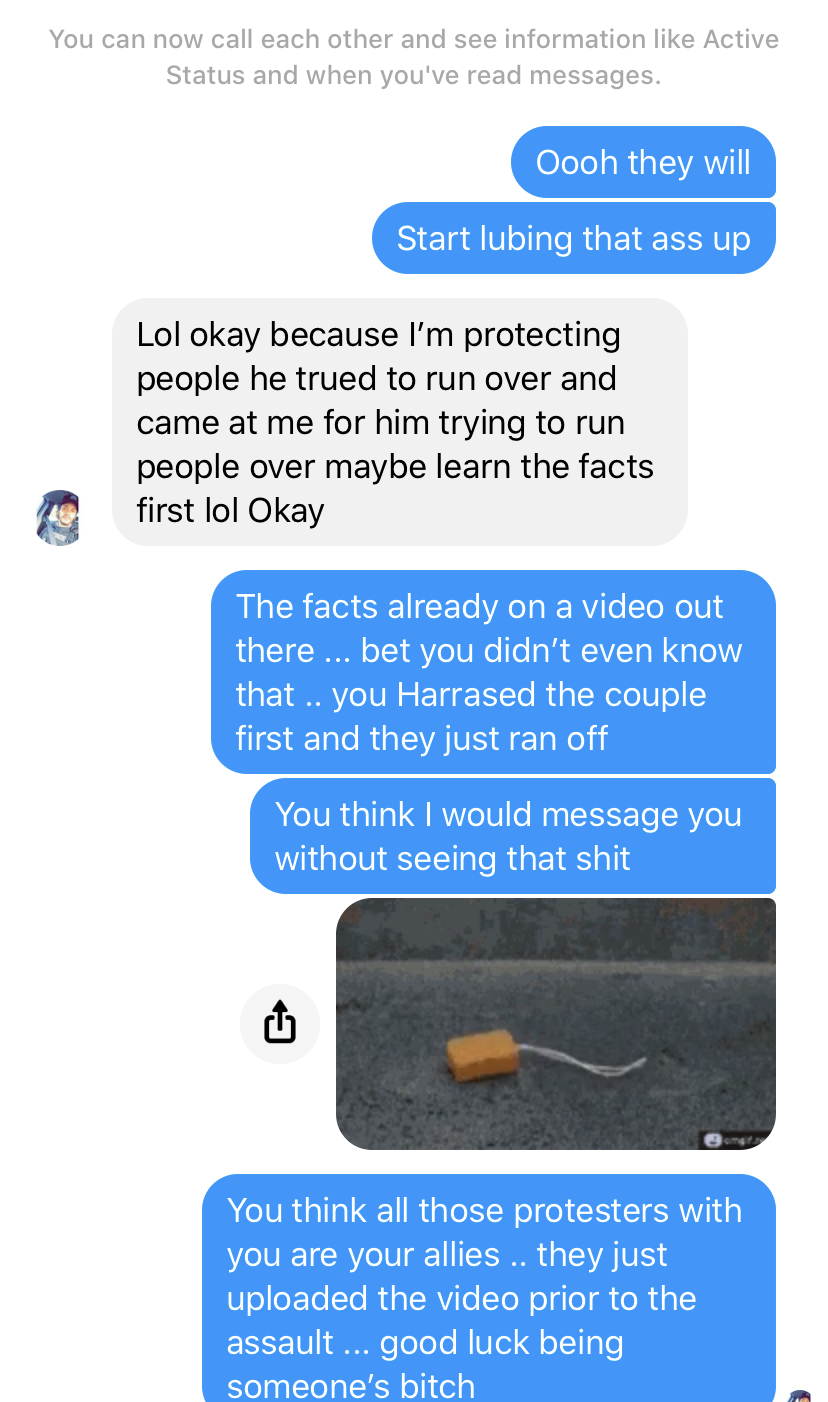Viewport: 828px width, 1402px height.
Task: Share the GIF message
Action: tap(280, 1023)
